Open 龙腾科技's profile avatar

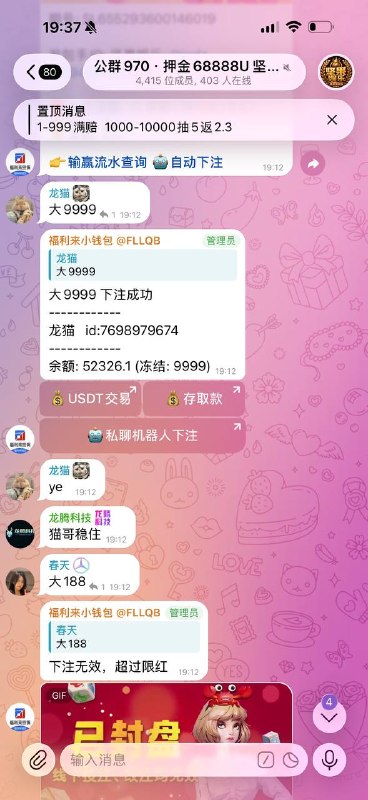(x=20, y=534)
